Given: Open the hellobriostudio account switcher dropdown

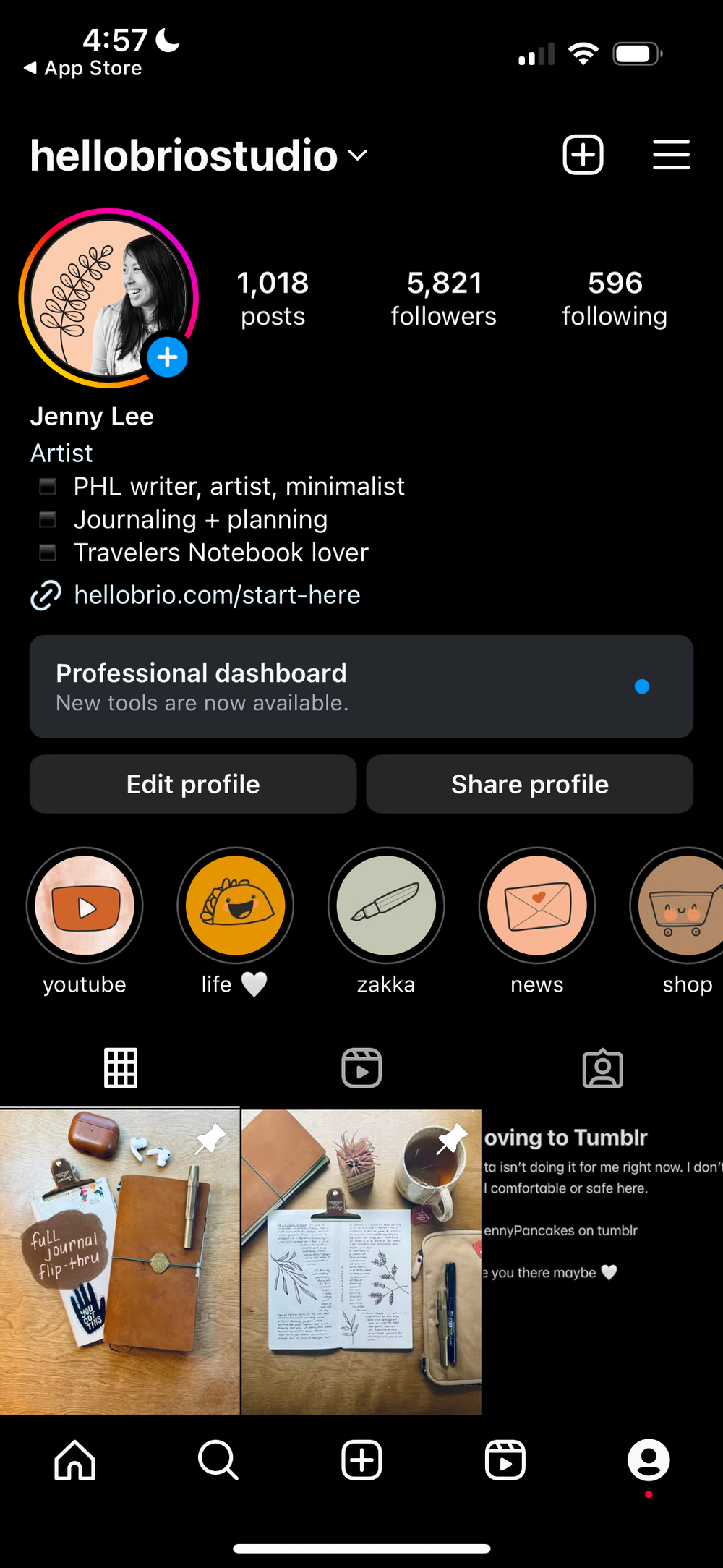Looking at the screenshot, I should 199,155.
